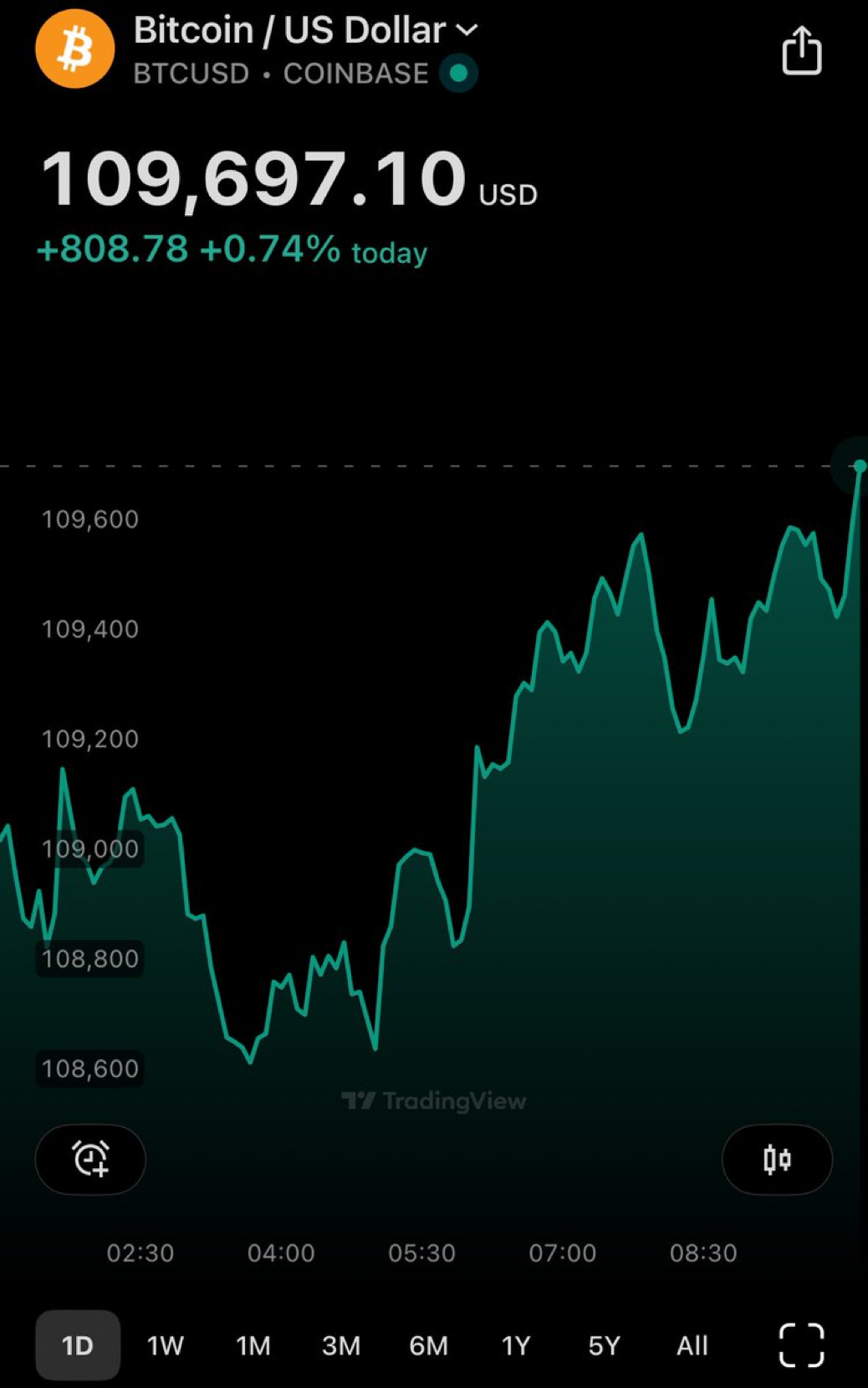Open the Bitcoin / US Dollar symbol dropdown
This screenshot has width=868, height=1388.
(467, 31)
